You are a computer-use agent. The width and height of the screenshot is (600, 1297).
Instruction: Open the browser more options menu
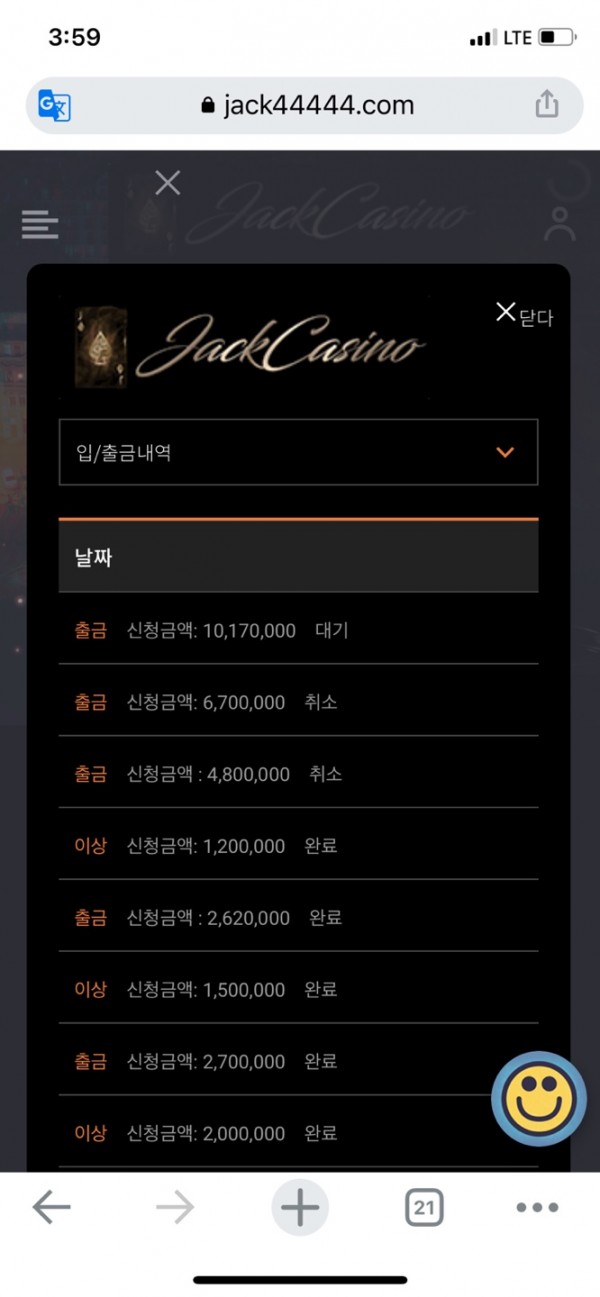click(x=537, y=1208)
